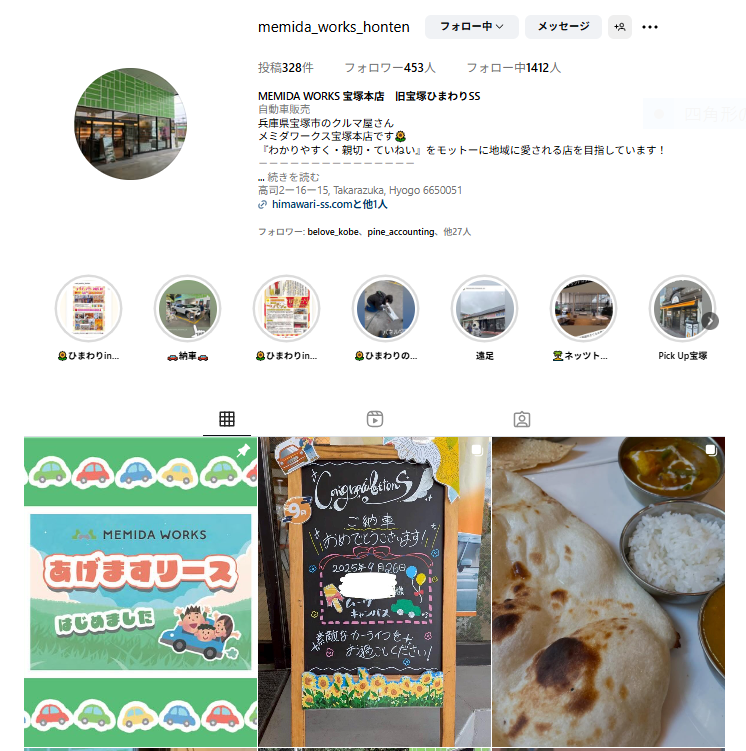Open the ネッツト… story highlight
This screenshot has height=751, width=746.
coord(583,309)
